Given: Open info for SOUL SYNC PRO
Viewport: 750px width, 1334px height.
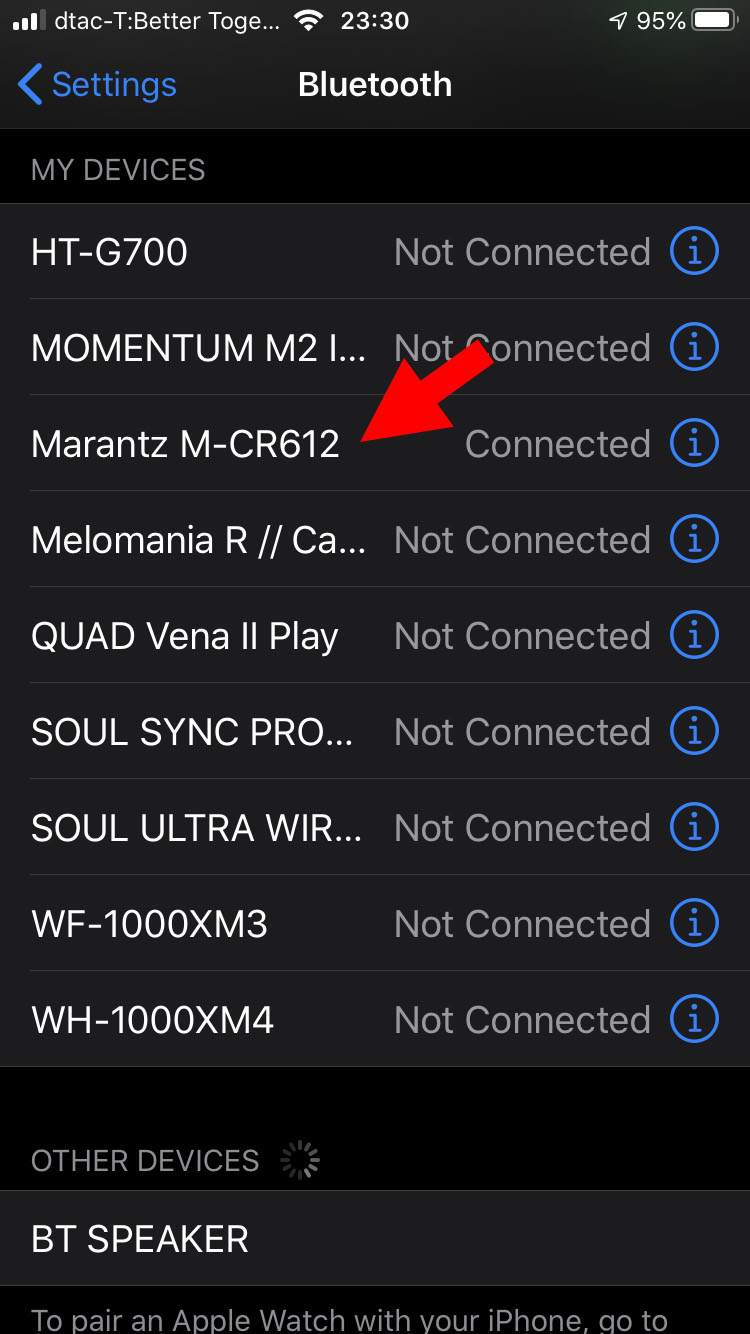Looking at the screenshot, I should (x=694, y=732).
